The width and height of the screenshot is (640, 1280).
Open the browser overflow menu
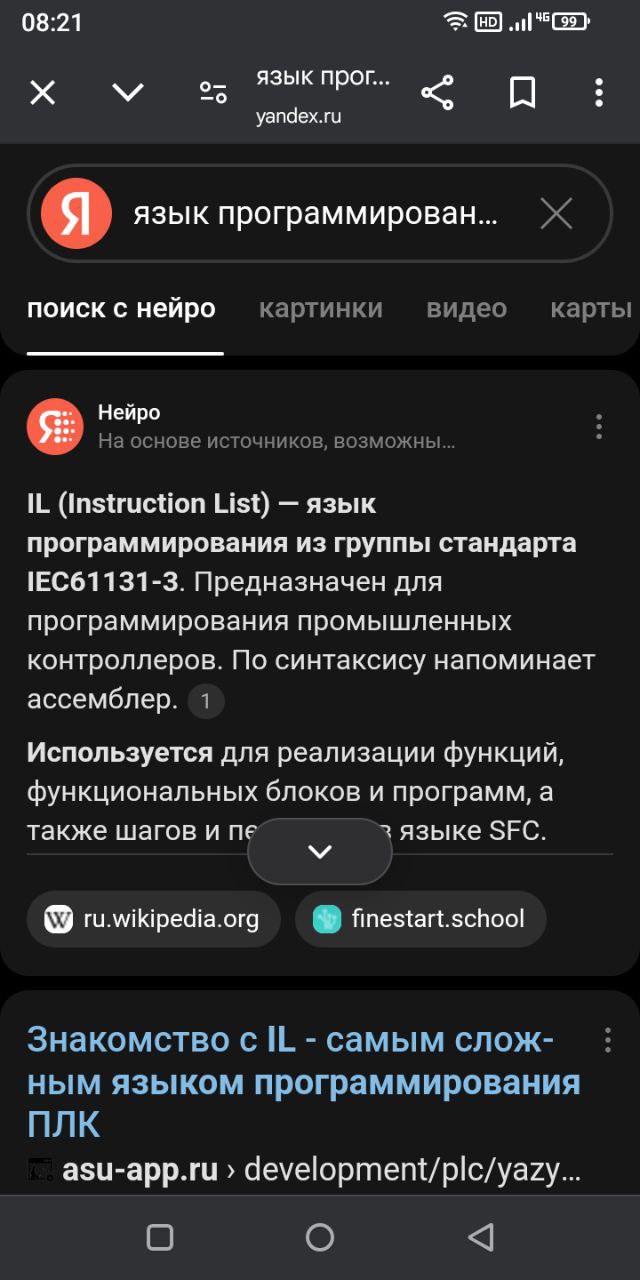tap(598, 93)
